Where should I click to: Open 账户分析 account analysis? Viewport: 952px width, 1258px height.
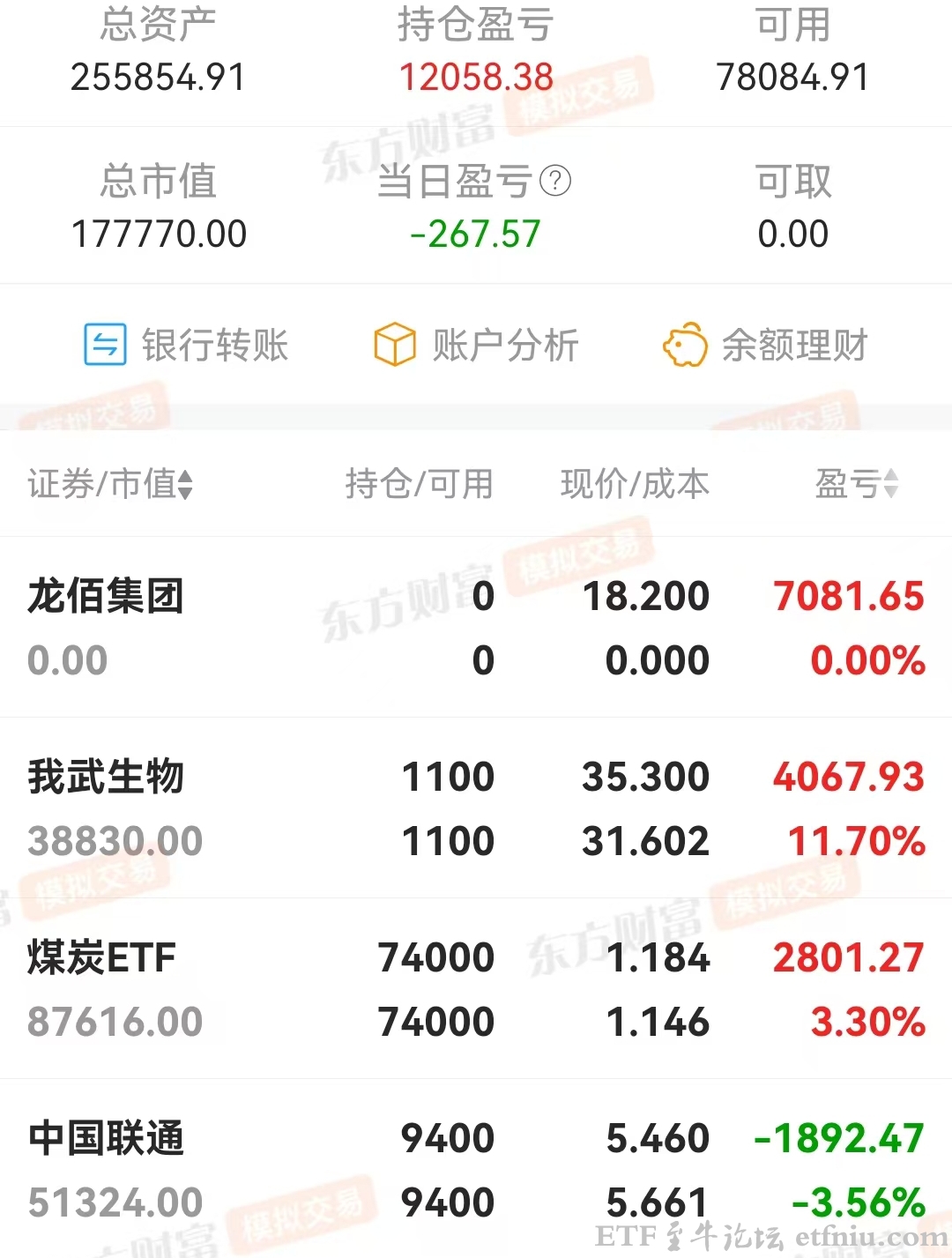(476, 345)
